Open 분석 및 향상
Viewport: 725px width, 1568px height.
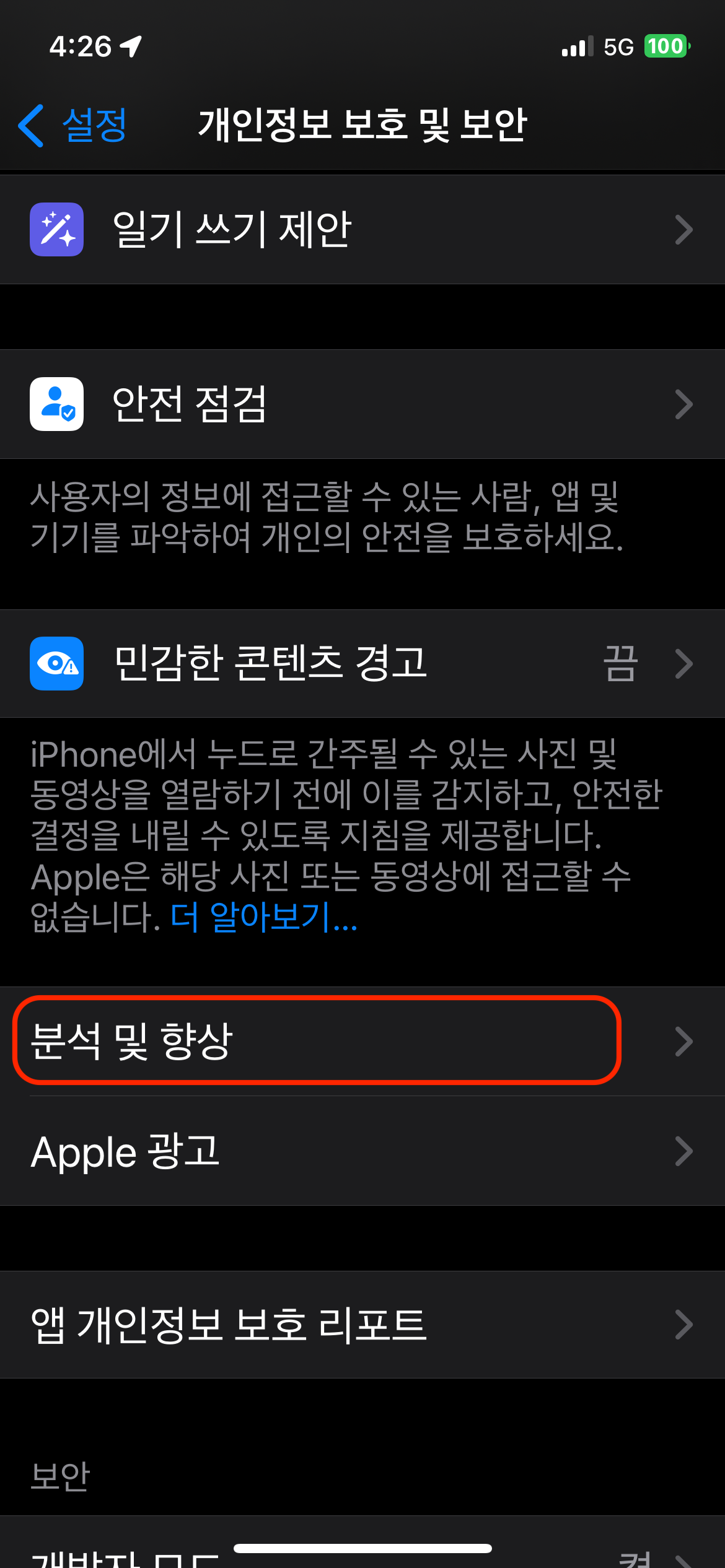point(362,1041)
